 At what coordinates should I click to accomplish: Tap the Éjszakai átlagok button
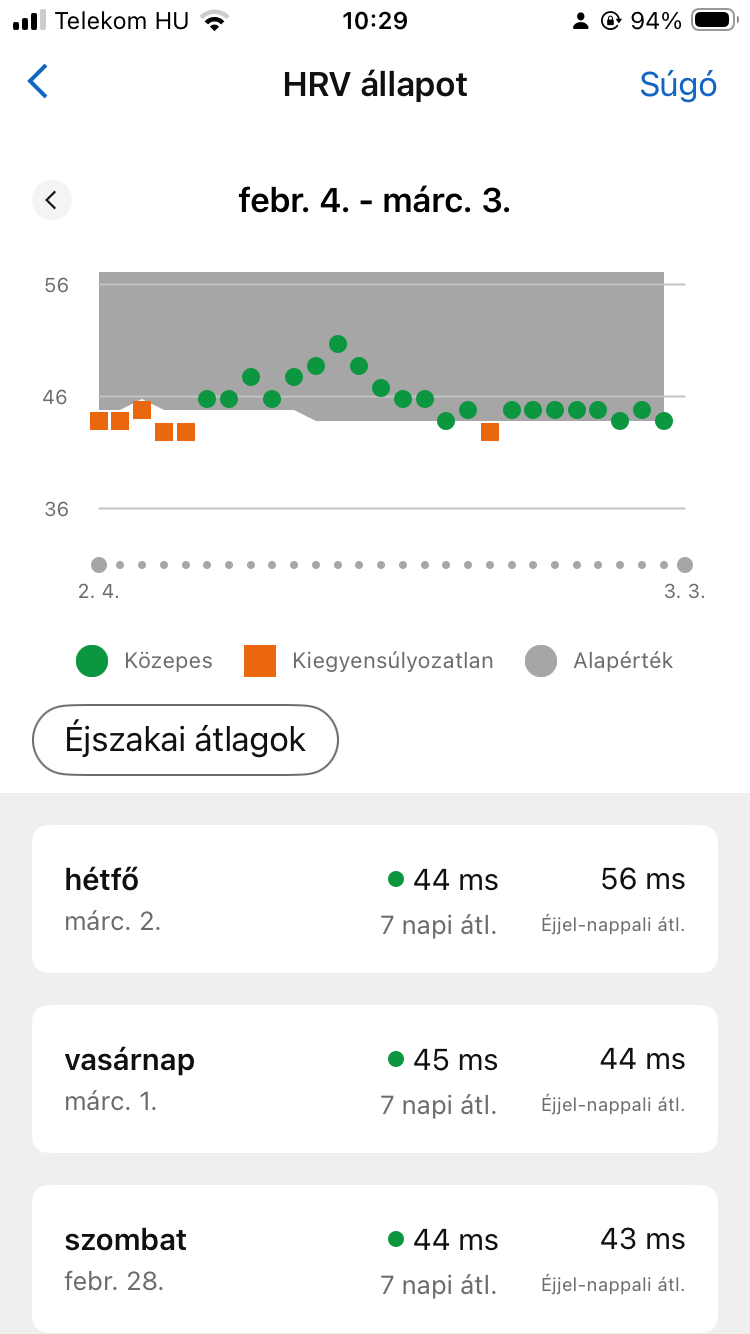185,740
